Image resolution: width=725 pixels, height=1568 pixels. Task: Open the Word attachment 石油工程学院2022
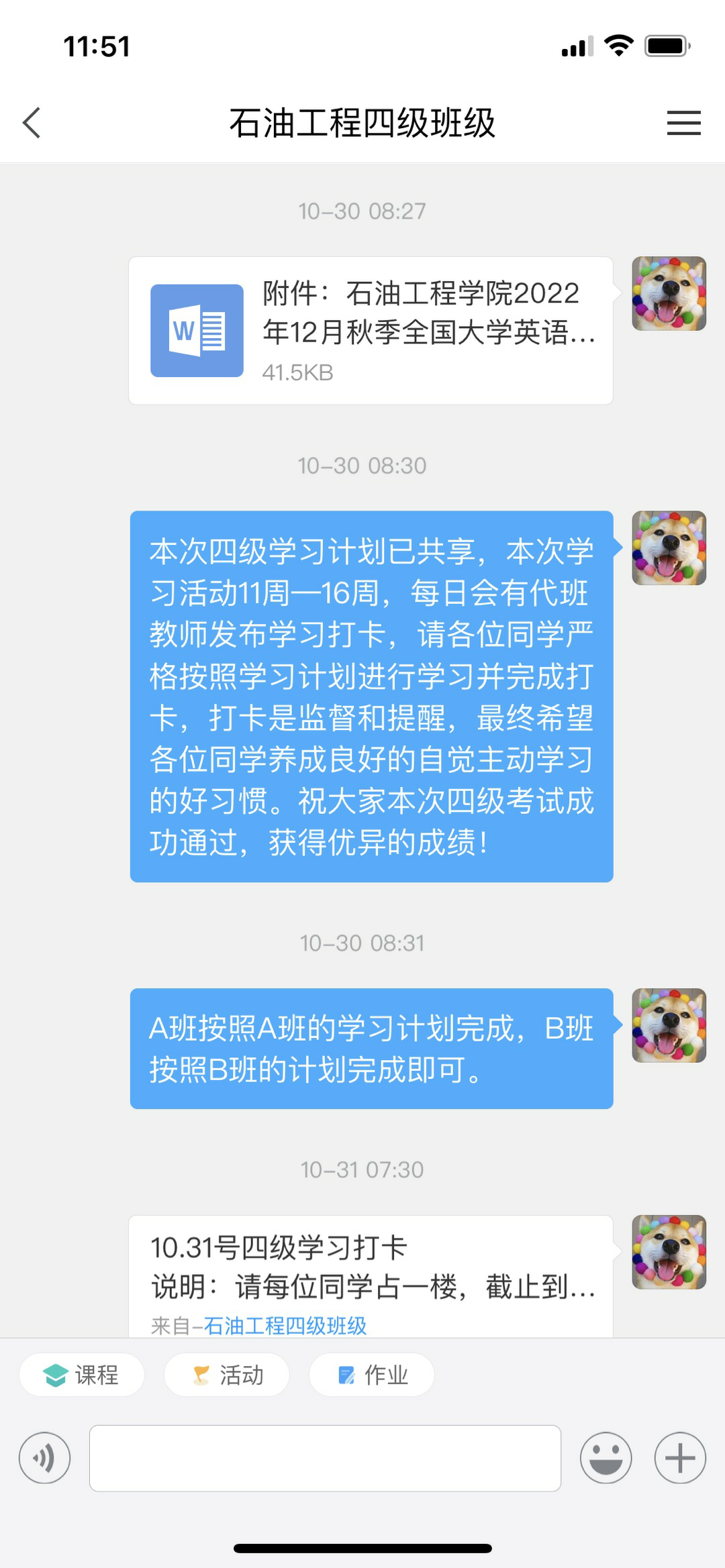(x=371, y=331)
